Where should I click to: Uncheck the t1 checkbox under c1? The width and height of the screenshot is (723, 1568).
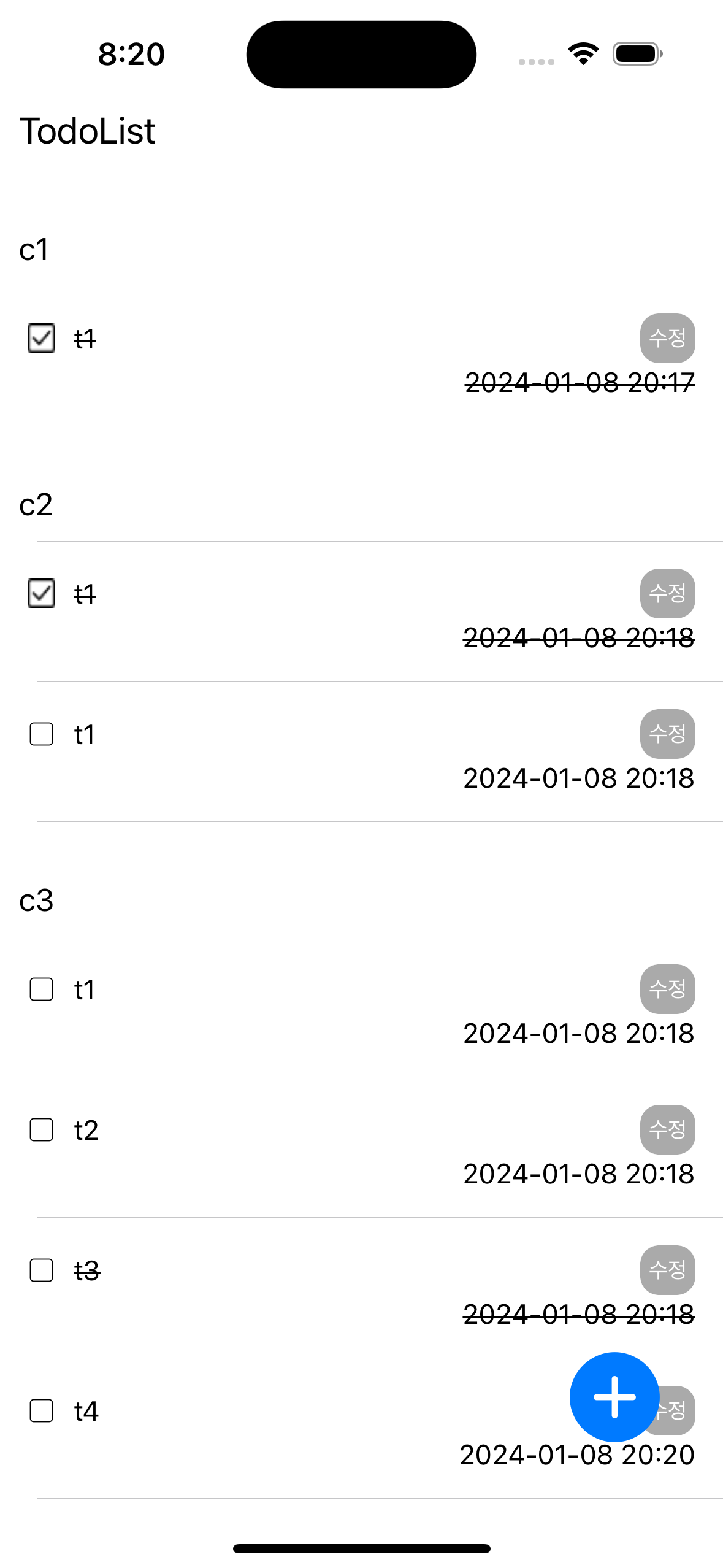pyautogui.click(x=41, y=338)
